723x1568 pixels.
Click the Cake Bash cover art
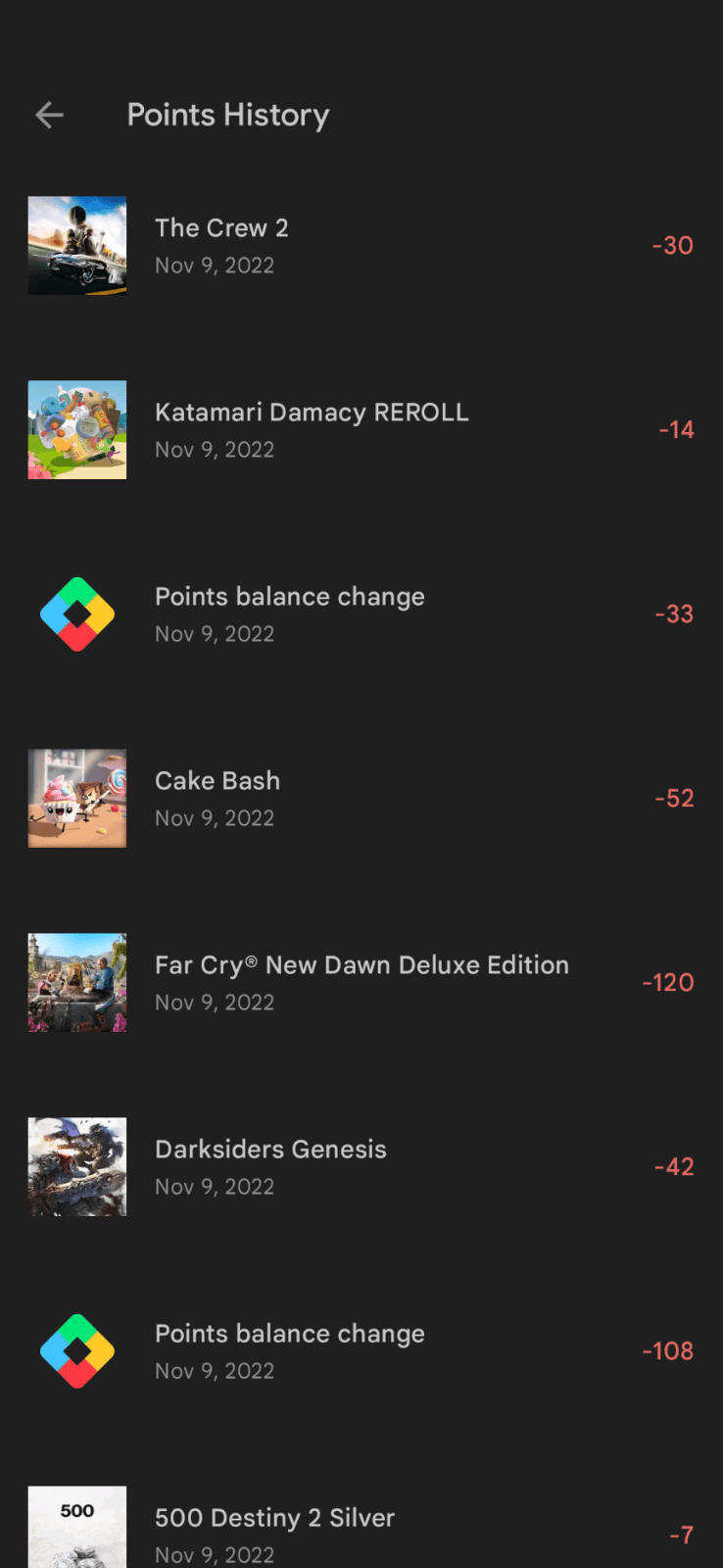click(x=77, y=798)
